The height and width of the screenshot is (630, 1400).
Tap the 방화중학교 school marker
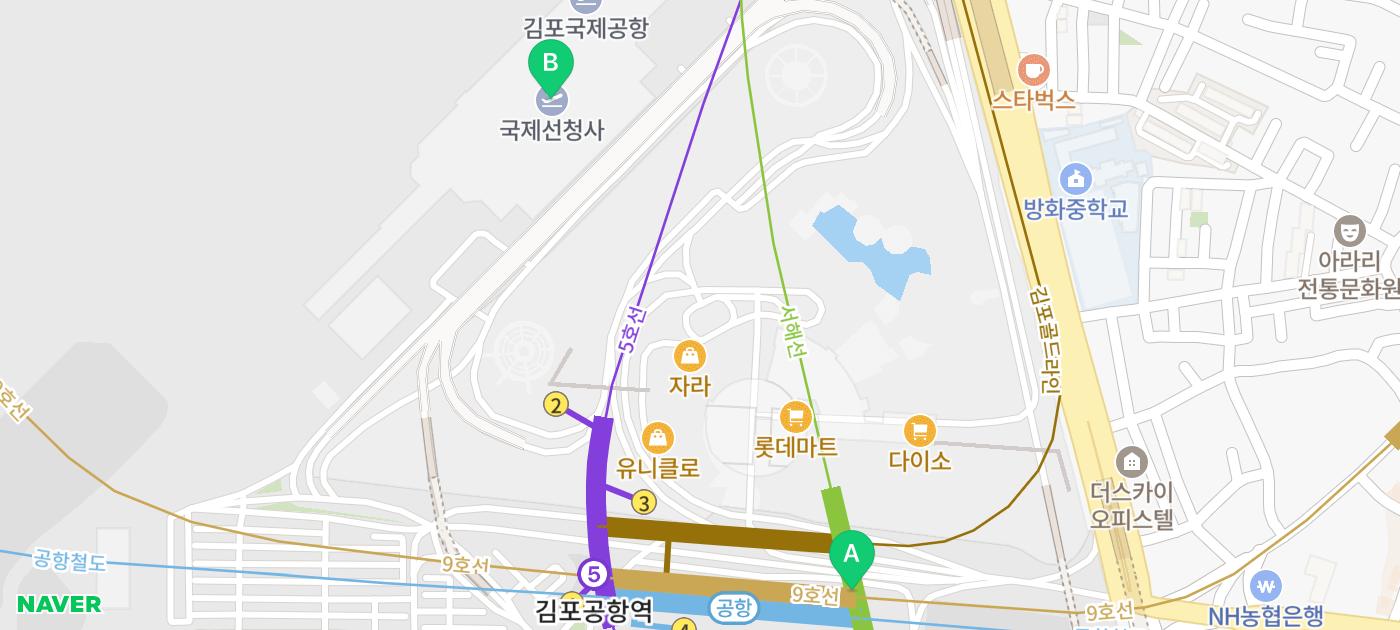(x=1076, y=179)
